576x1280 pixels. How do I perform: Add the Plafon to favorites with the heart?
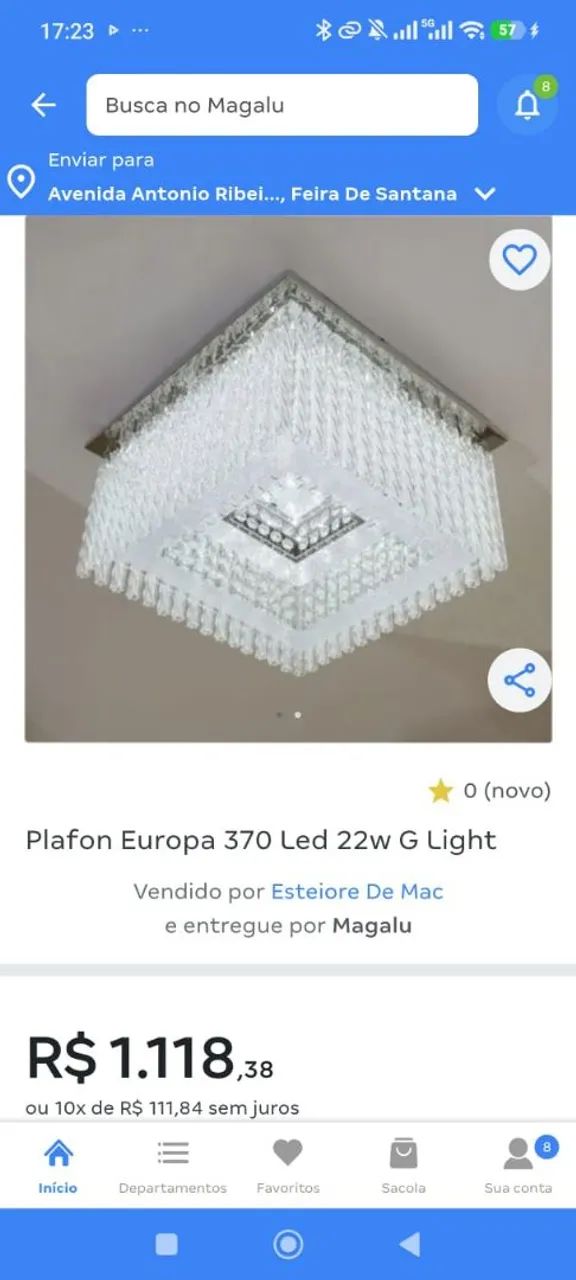520,261
